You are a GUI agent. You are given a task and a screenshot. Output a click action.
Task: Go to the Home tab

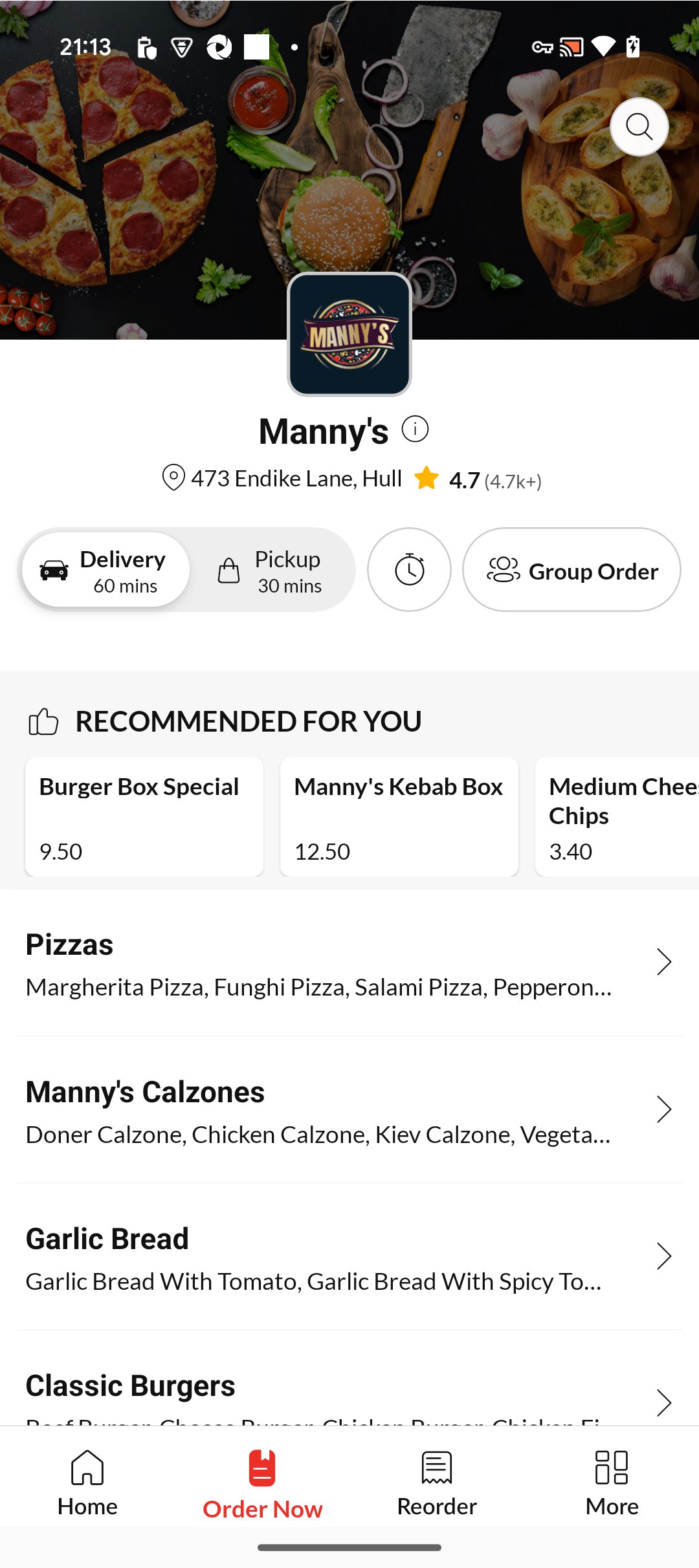point(87,1483)
